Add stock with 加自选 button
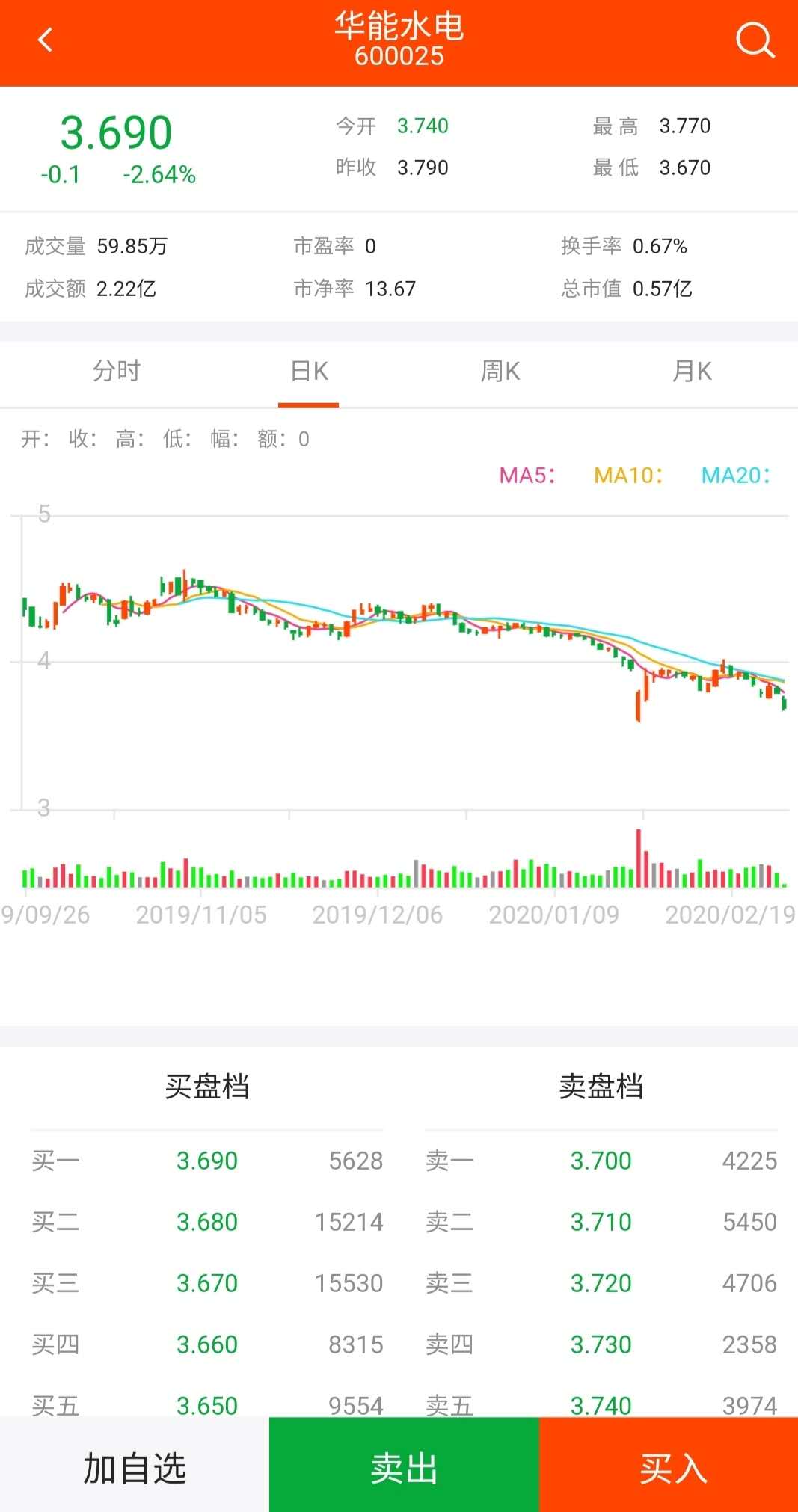 135,1466
